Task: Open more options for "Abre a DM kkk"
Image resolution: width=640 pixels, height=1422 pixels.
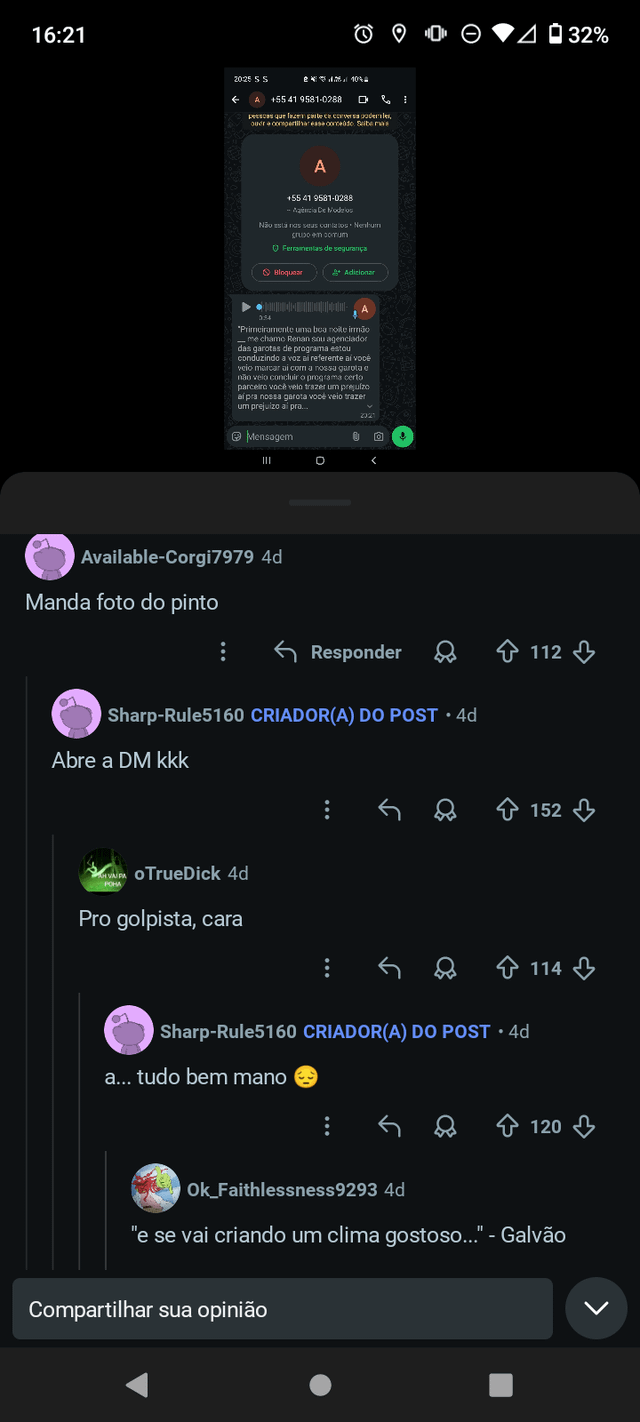Action: point(327,810)
